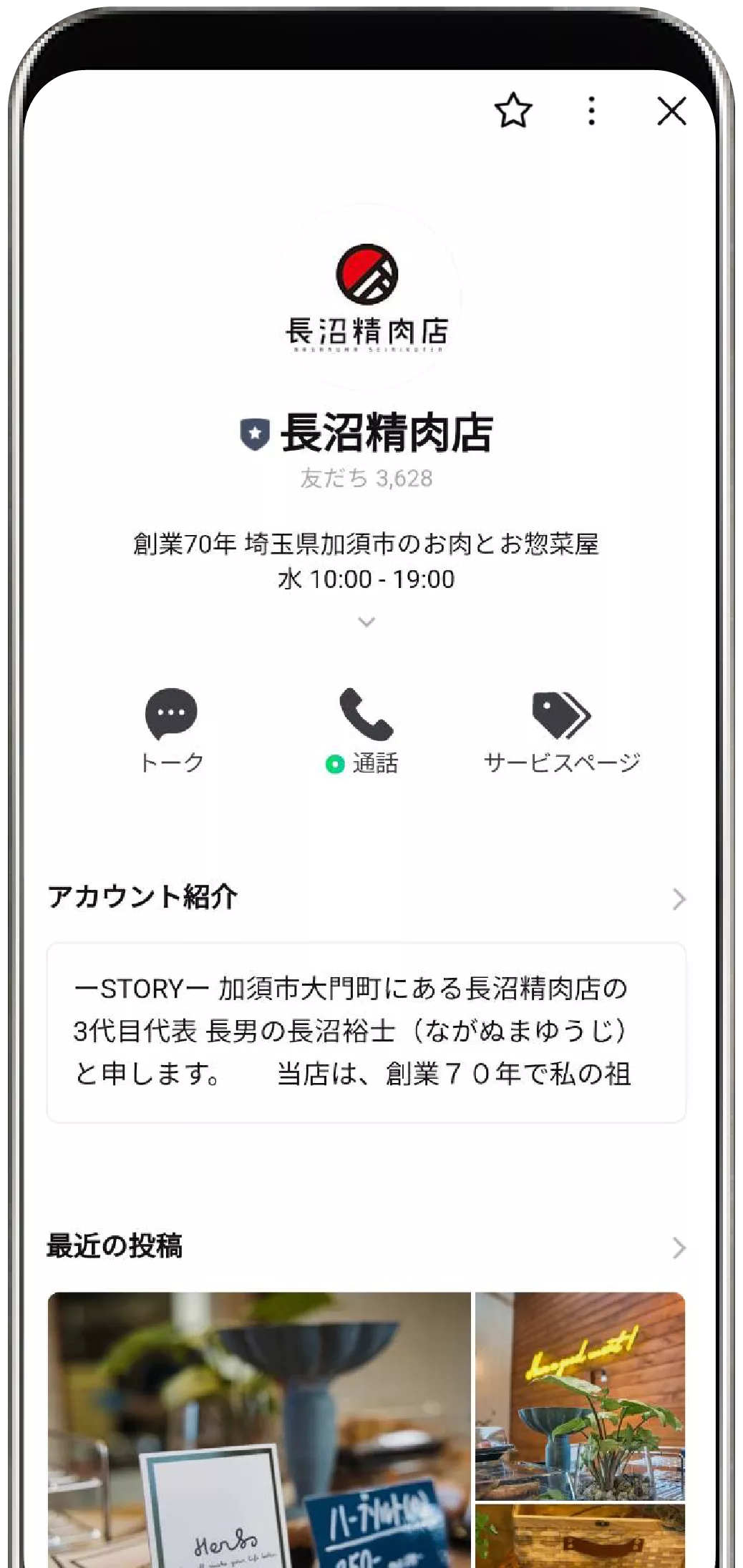Read the full STORY introduction card

click(x=366, y=1032)
